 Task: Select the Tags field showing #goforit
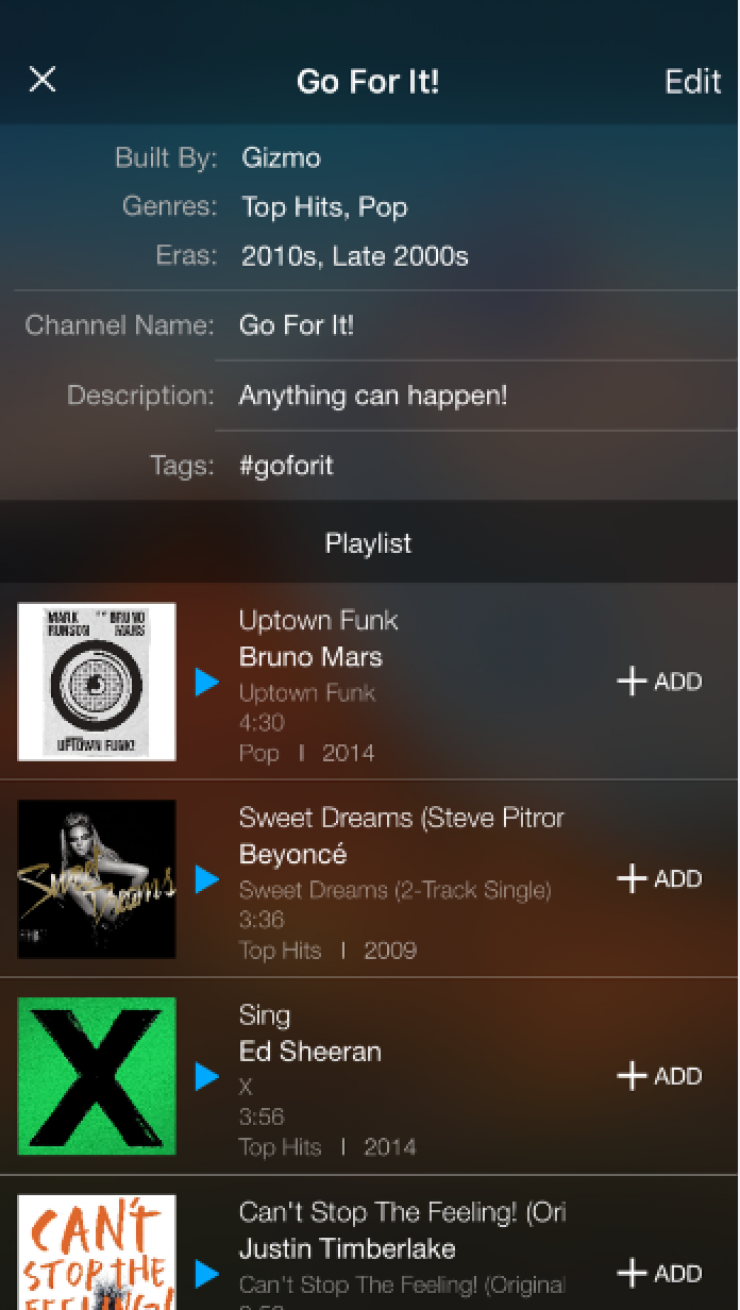coord(470,466)
